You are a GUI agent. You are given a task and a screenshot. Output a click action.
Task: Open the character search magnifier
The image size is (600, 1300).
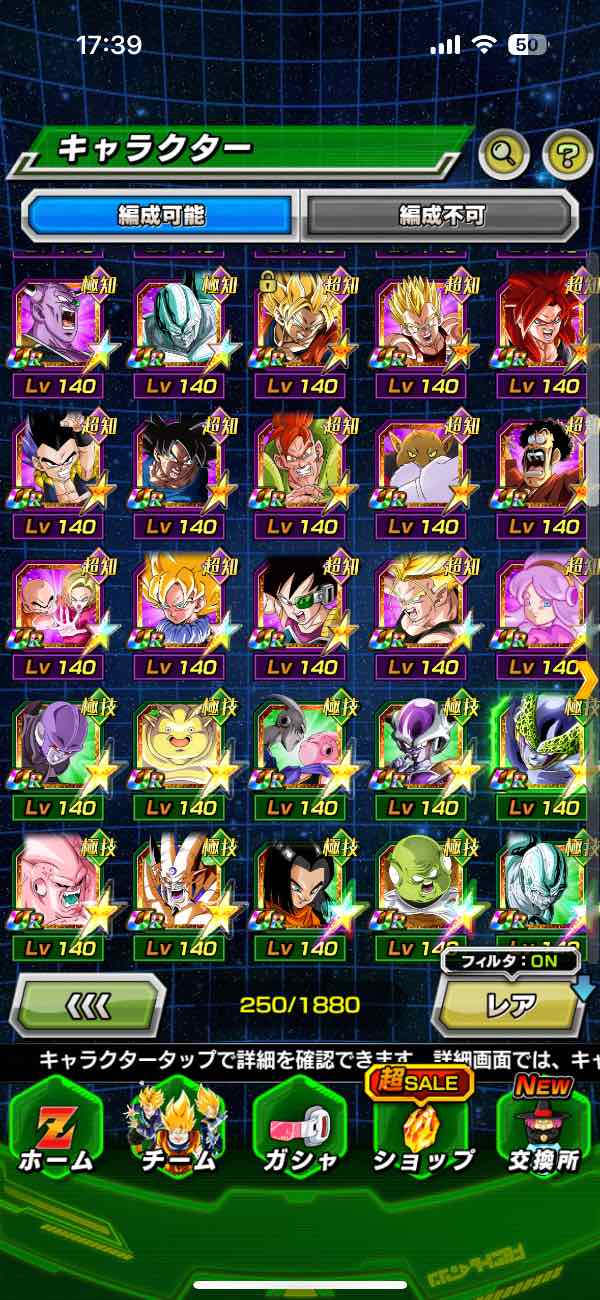click(x=504, y=153)
